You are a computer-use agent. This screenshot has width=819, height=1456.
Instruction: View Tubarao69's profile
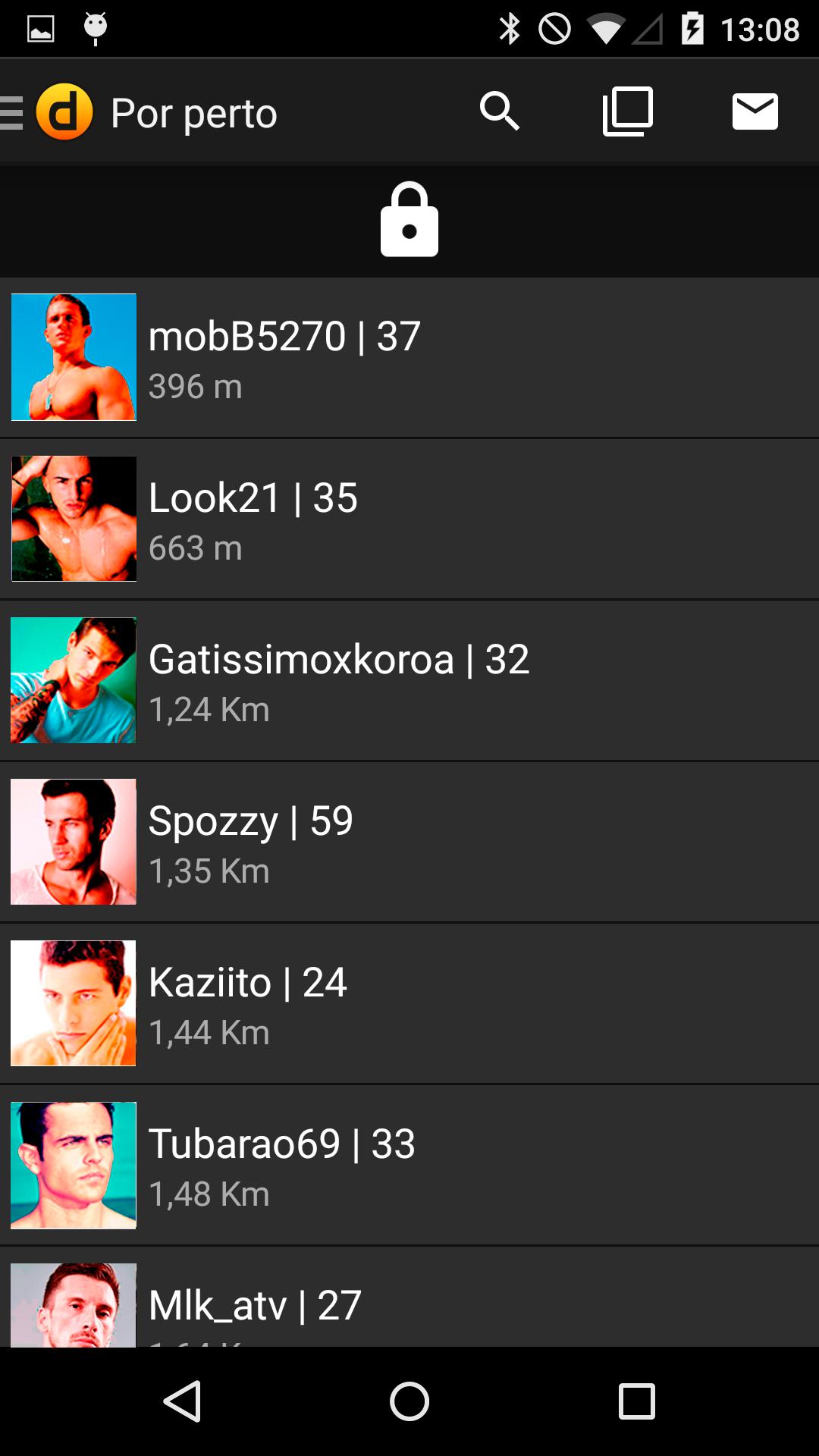click(x=409, y=1166)
